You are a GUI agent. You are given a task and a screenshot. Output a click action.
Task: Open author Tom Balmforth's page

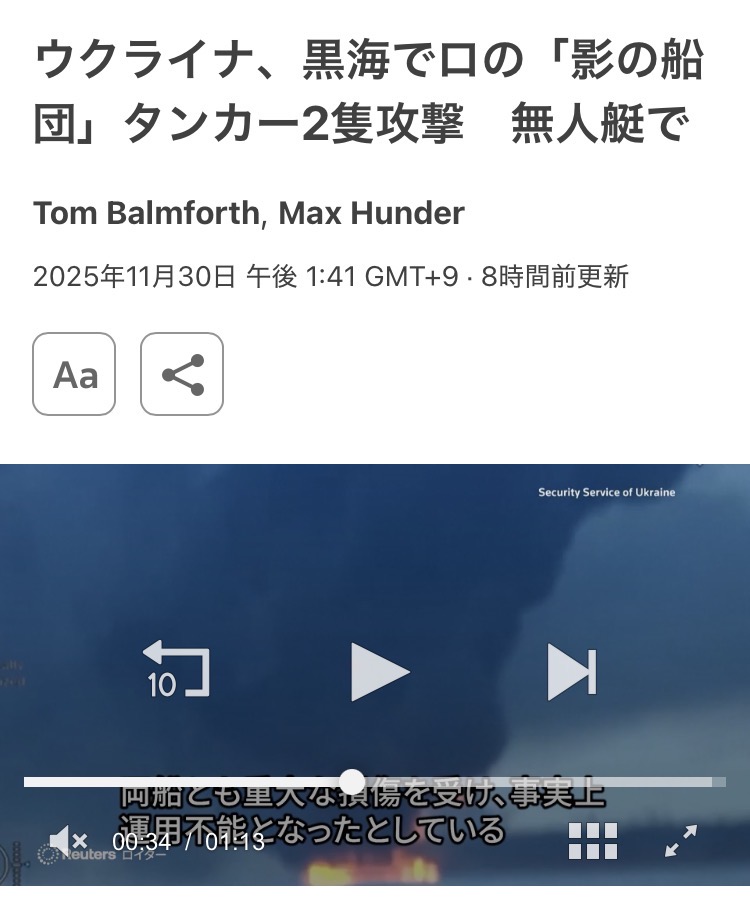tap(146, 213)
